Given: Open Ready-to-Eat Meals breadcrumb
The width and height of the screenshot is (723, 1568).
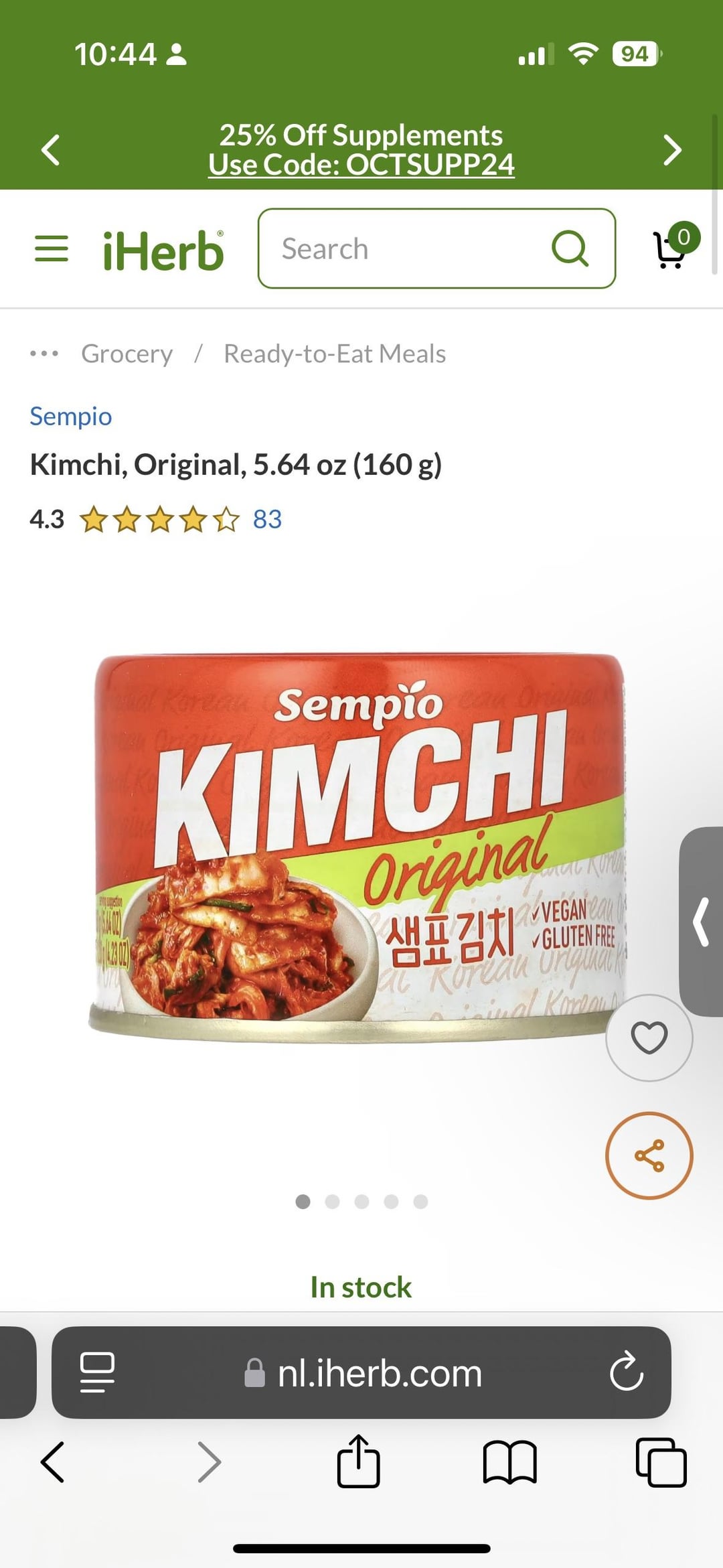Looking at the screenshot, I should (334, 354).
